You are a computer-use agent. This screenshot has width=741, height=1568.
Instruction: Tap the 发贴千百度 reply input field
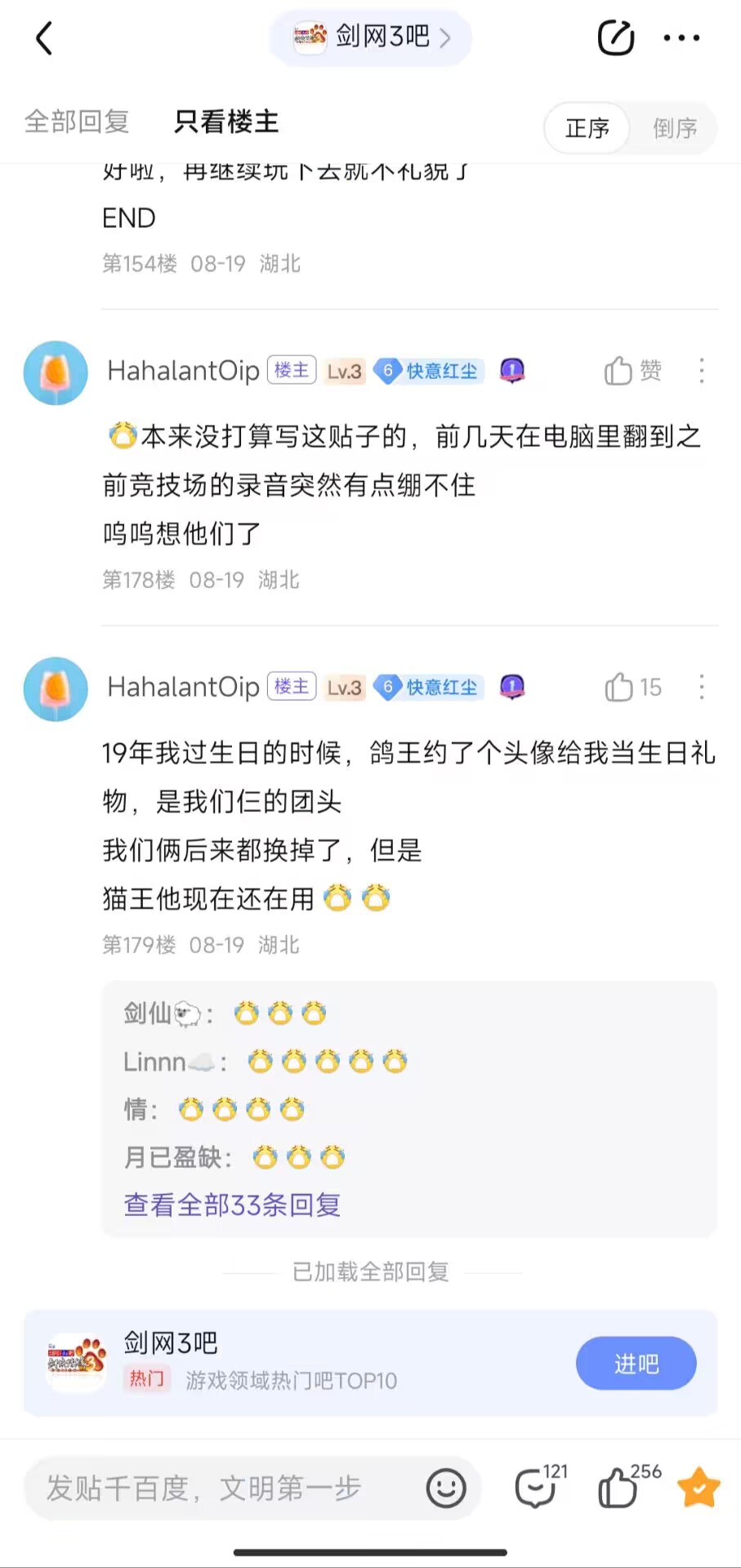[221, 1488]
